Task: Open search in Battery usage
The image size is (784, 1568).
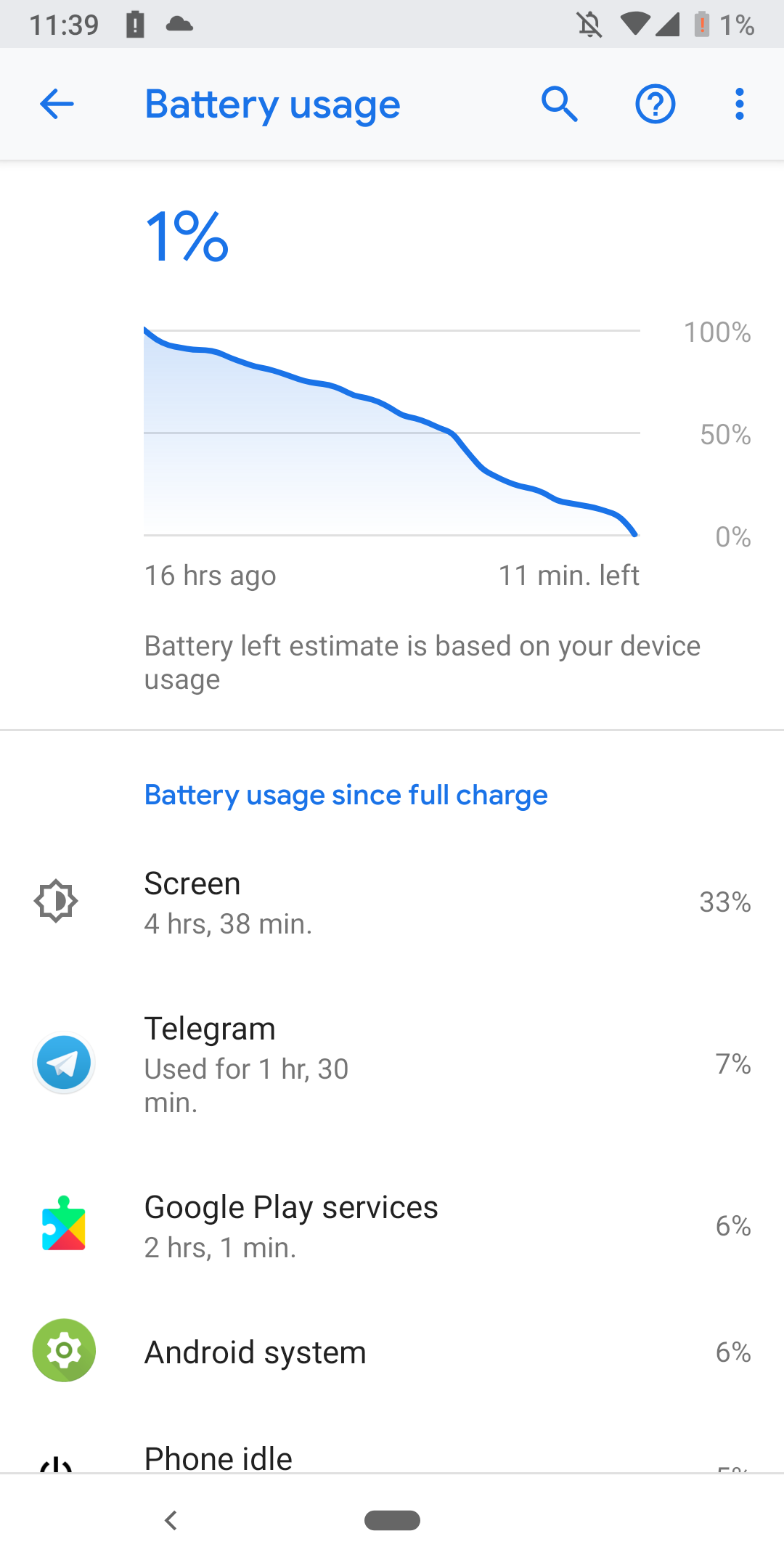Action: click(559, 104)
